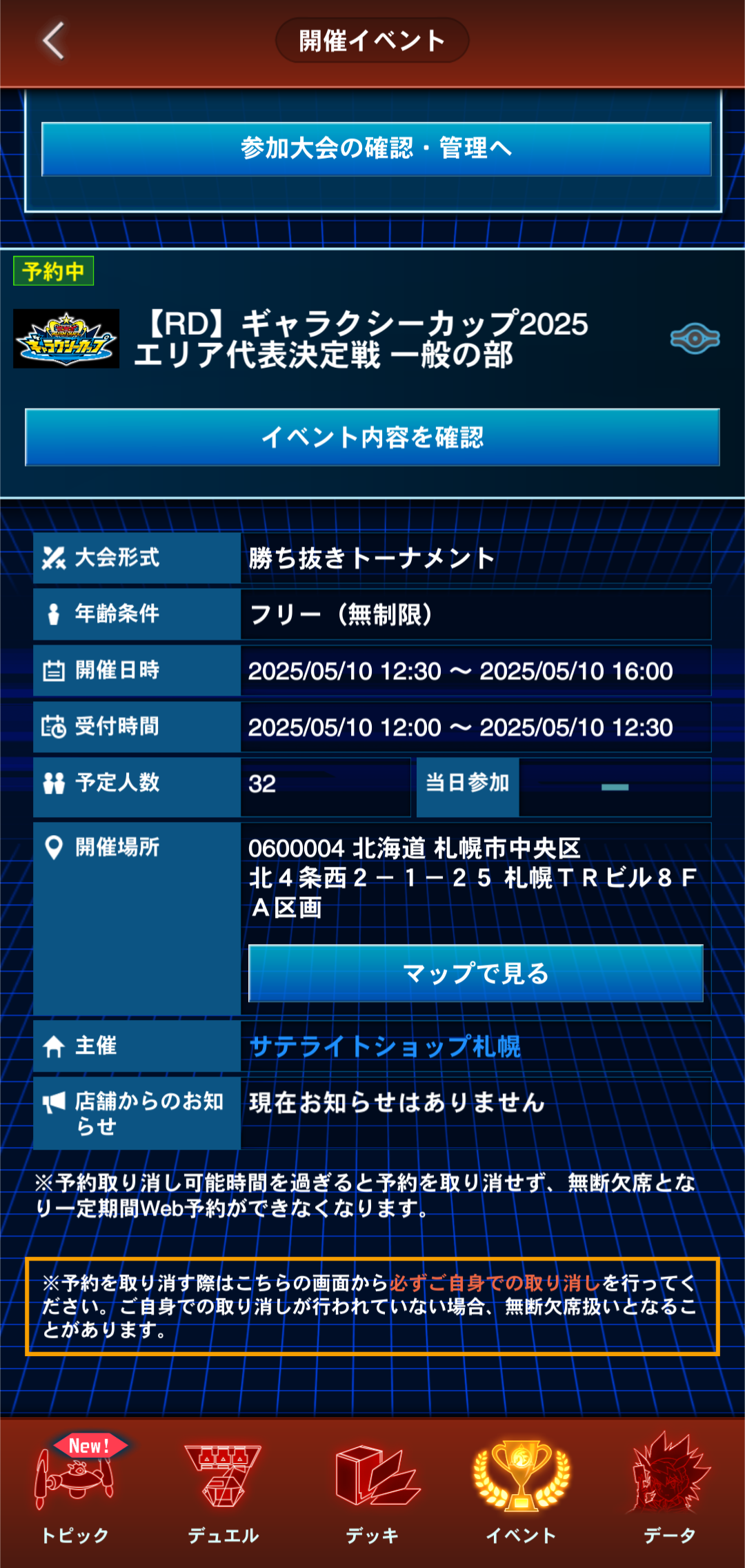Open venue with マップで見る button
This screenshot has height=1568, width=745.
[475, 973]
